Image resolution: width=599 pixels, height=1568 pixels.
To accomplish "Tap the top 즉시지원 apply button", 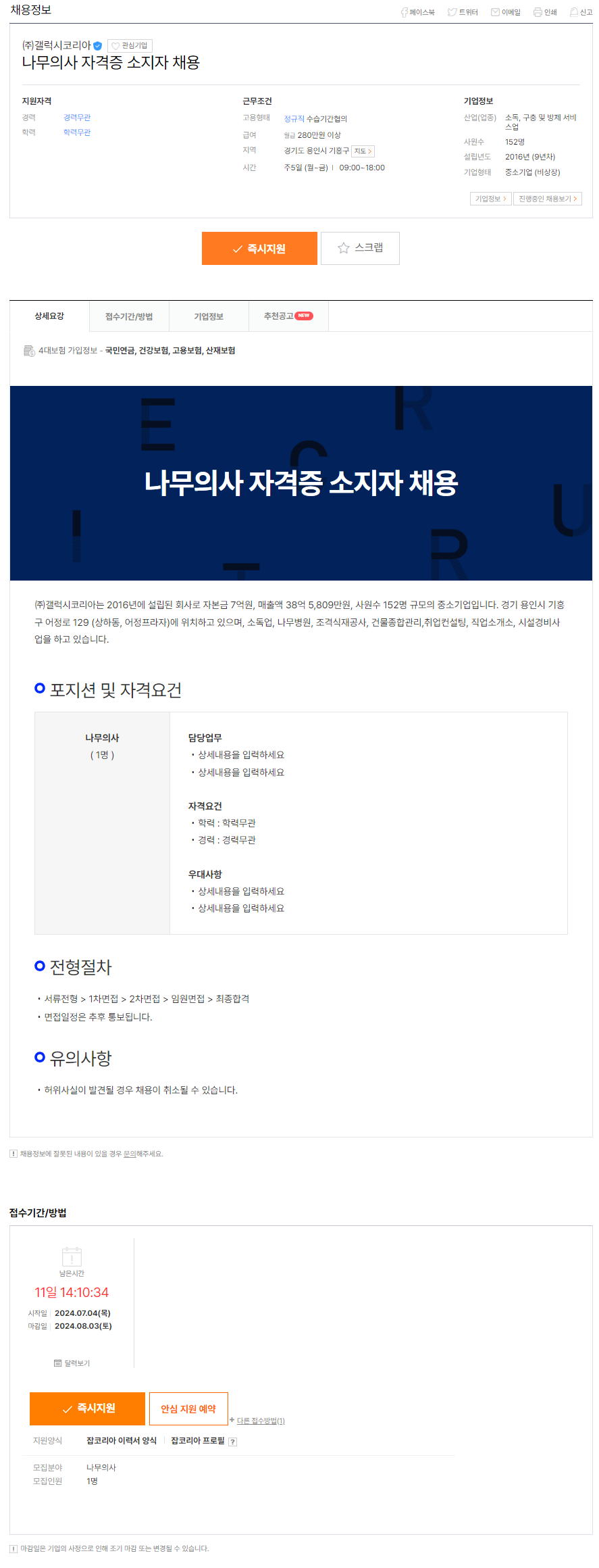I will click(x=259, y=249).
